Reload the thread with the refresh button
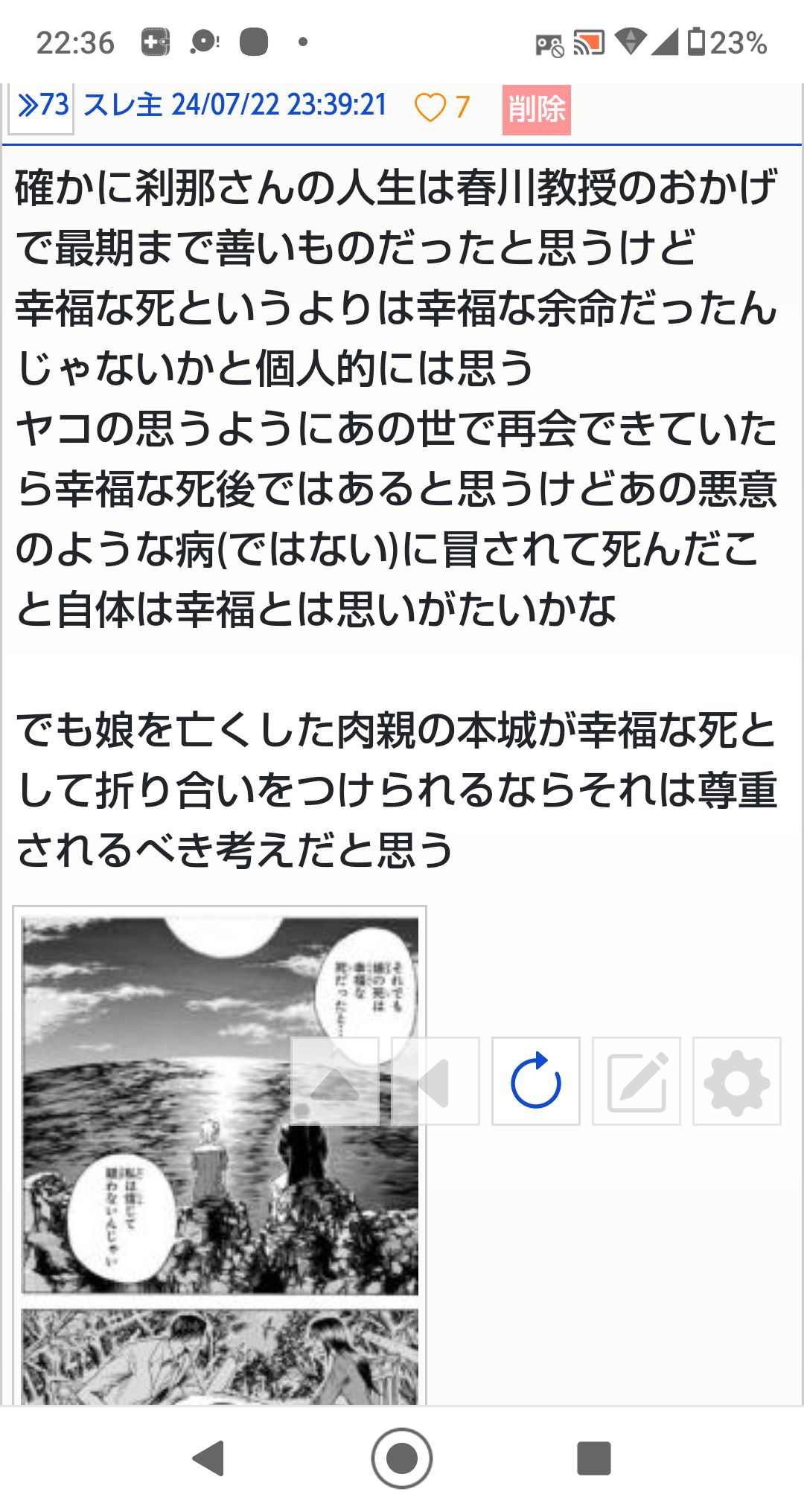 (x=536, y=1081)
